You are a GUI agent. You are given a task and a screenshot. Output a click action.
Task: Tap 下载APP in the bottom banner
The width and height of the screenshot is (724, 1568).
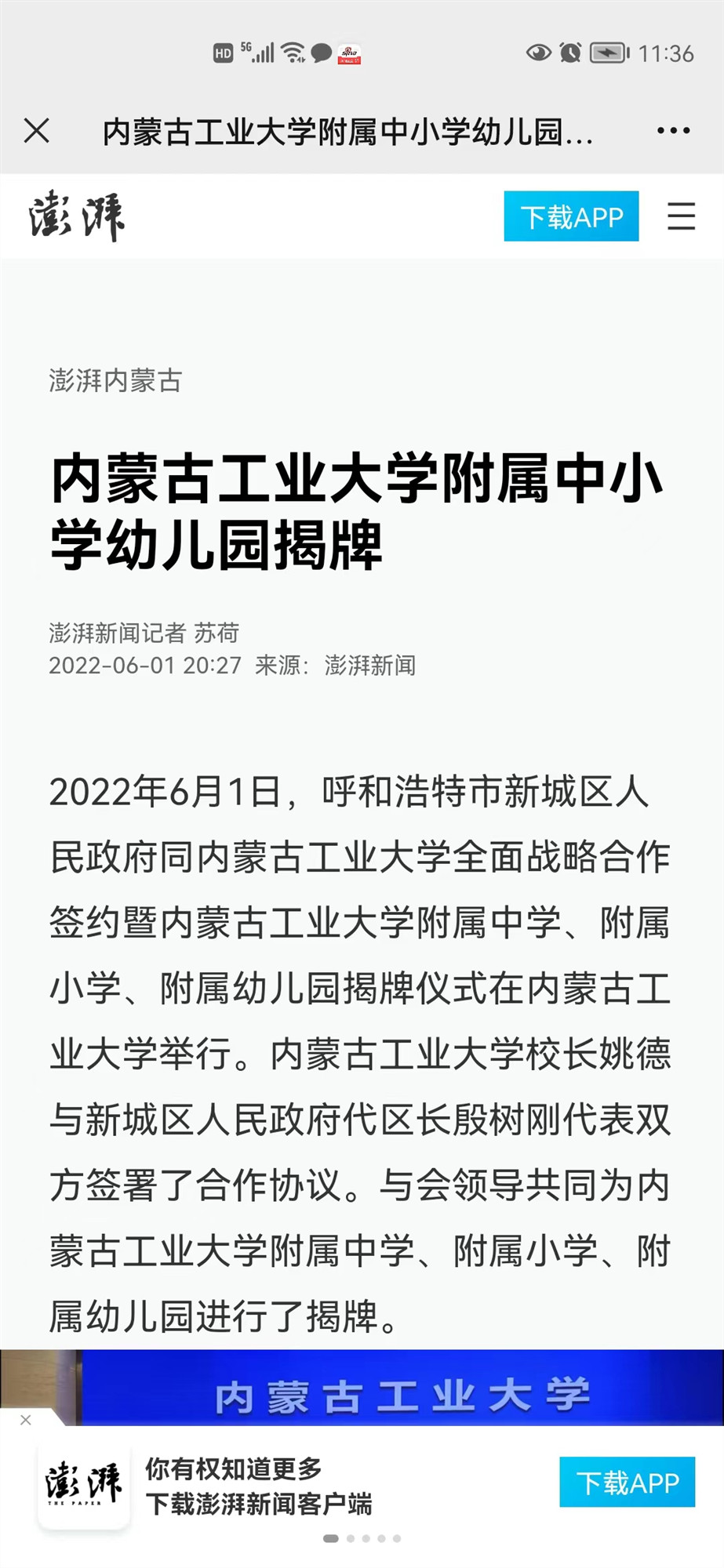pyautogui.click(x=627, y=1482)
